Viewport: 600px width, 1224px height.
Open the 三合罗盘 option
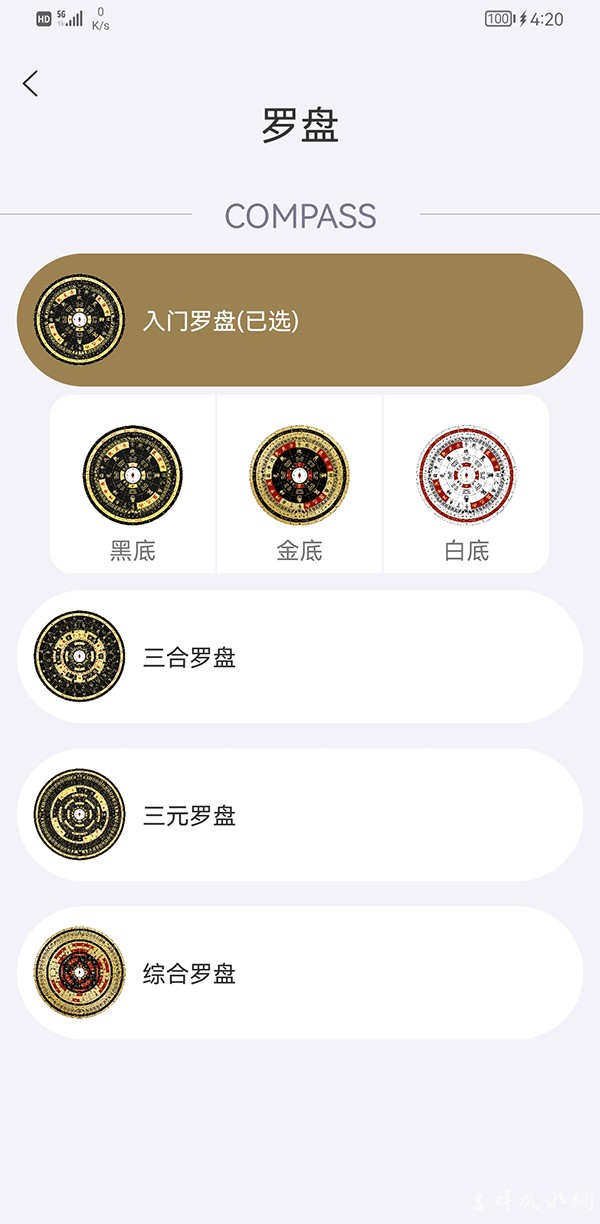point(300,657)
